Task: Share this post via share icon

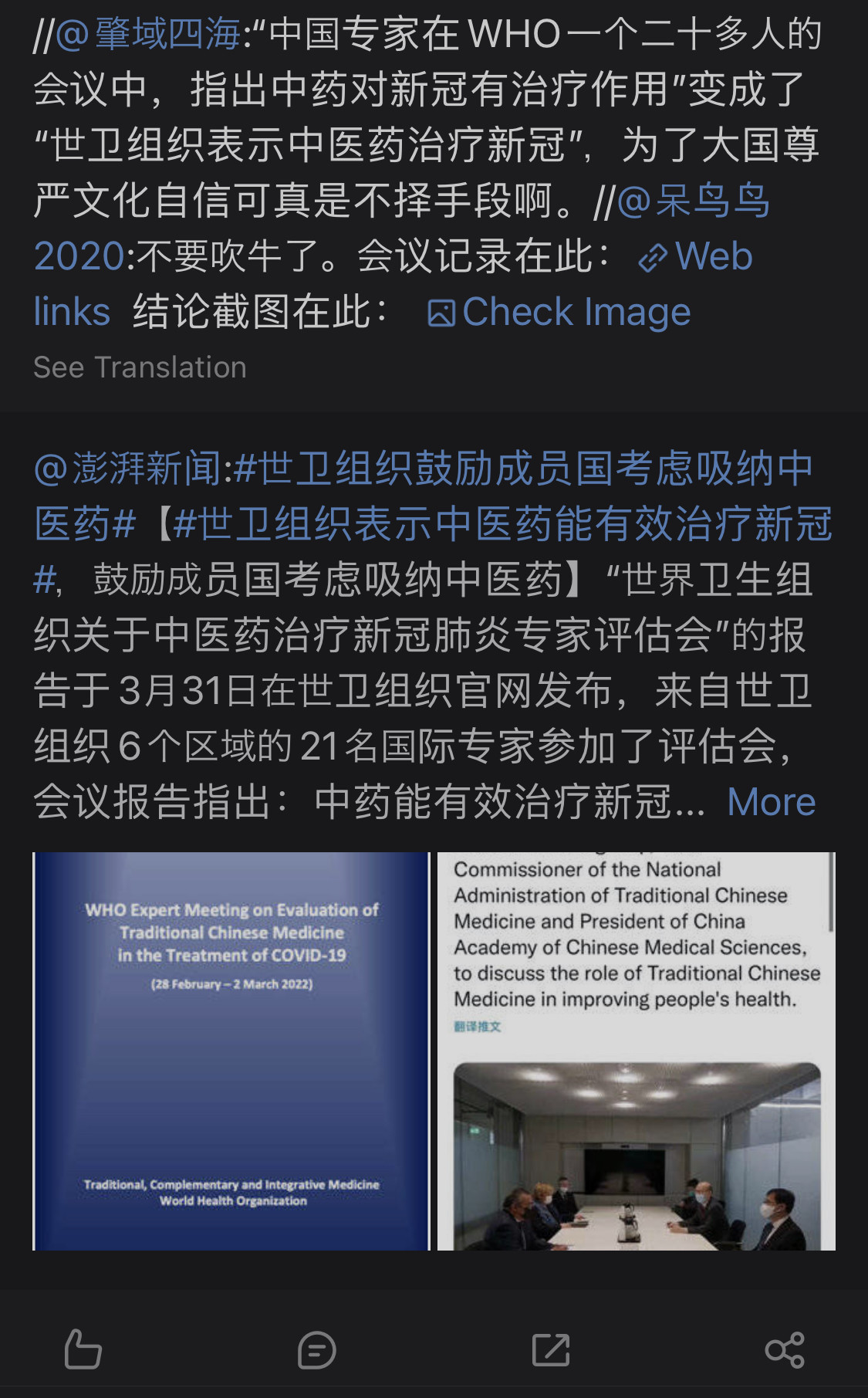Action: (784, 1349)
